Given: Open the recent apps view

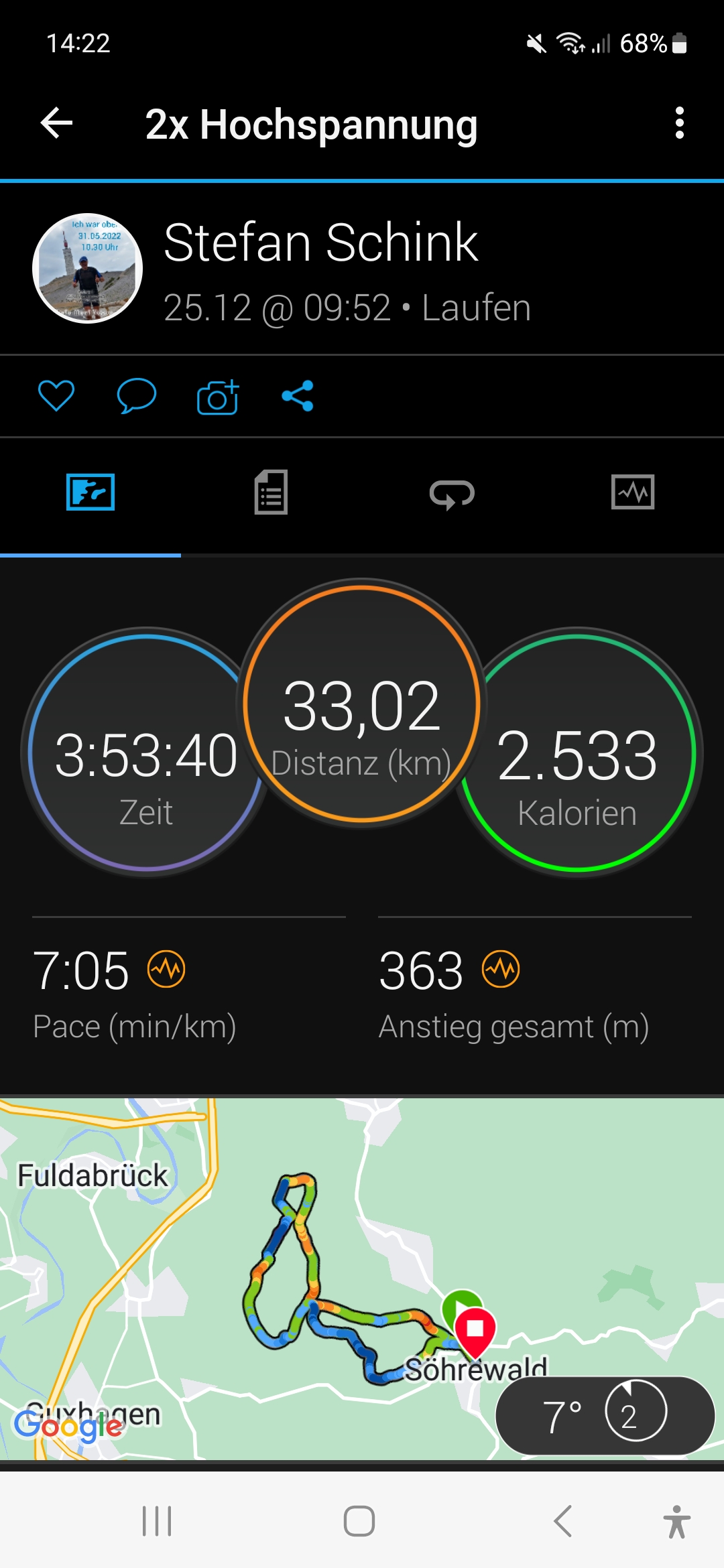Looking at the screenshot, I should pyautogui.click(x=157, y=1521).
